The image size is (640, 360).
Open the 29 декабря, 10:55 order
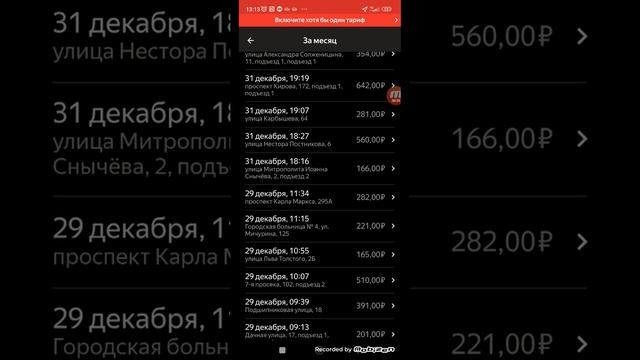pos(320,255)
